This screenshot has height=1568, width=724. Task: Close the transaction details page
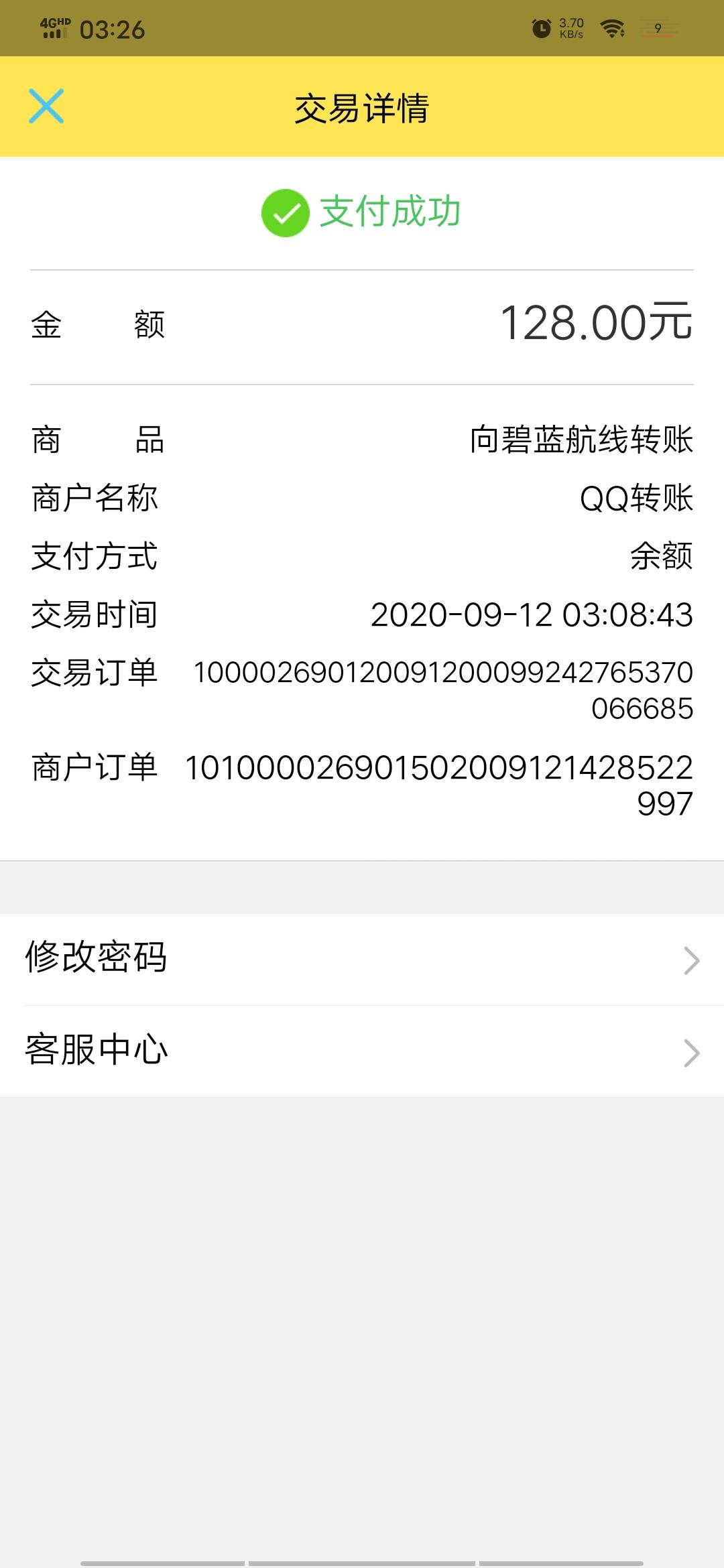click(46, 106)
